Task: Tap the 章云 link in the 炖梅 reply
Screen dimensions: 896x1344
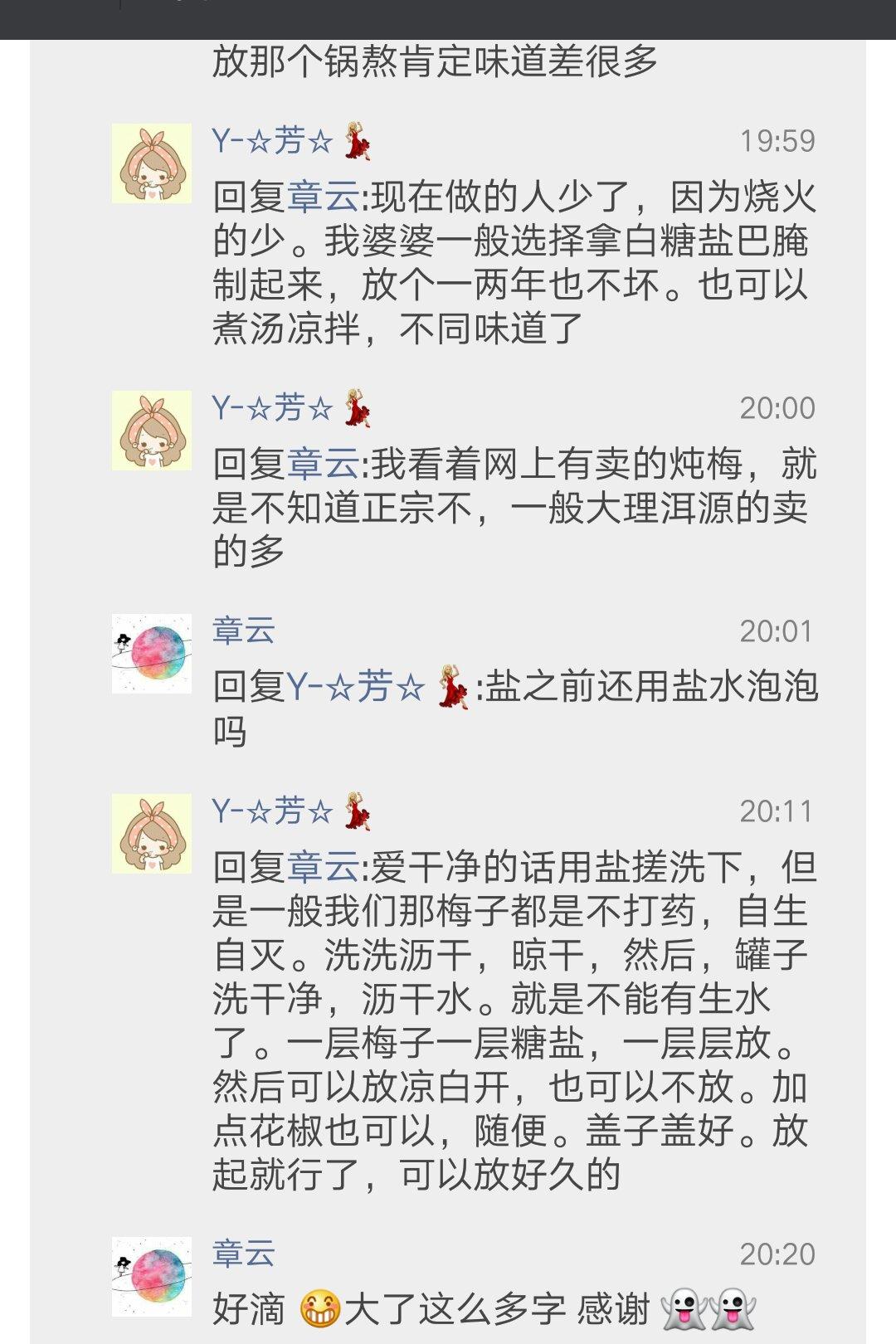Action: pos(323,464)
